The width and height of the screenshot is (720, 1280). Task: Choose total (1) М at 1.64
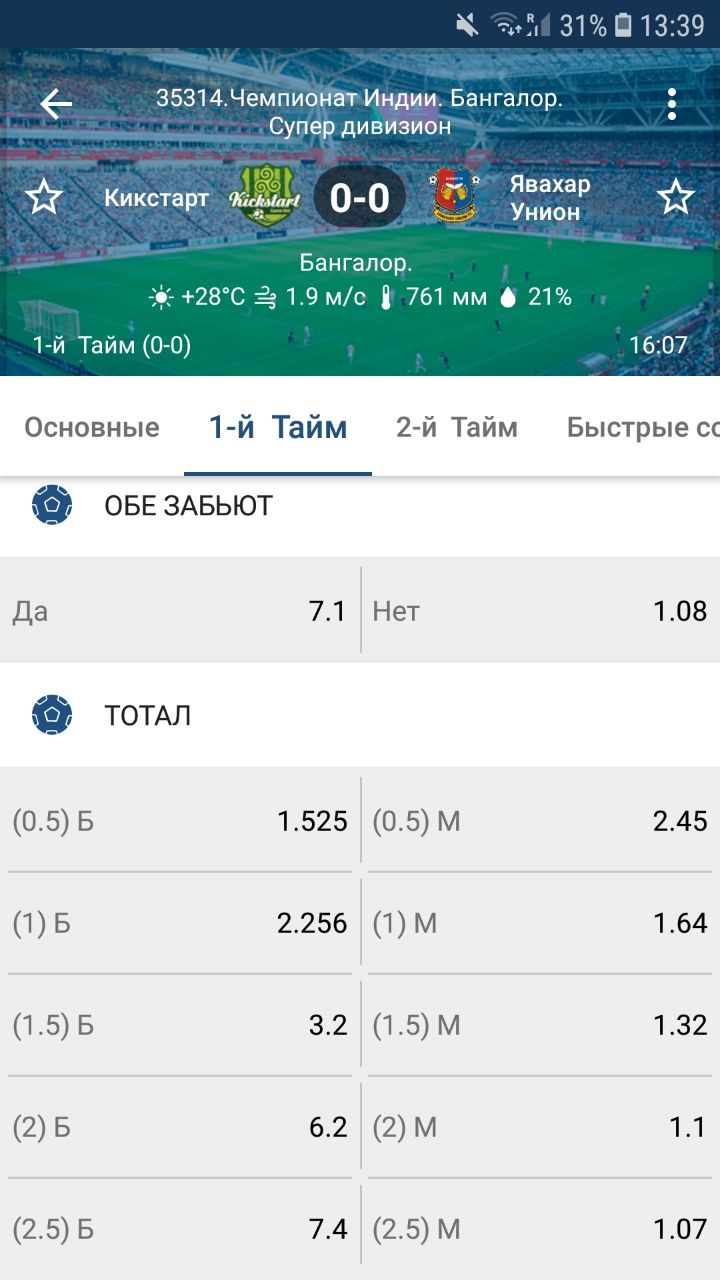540,923
